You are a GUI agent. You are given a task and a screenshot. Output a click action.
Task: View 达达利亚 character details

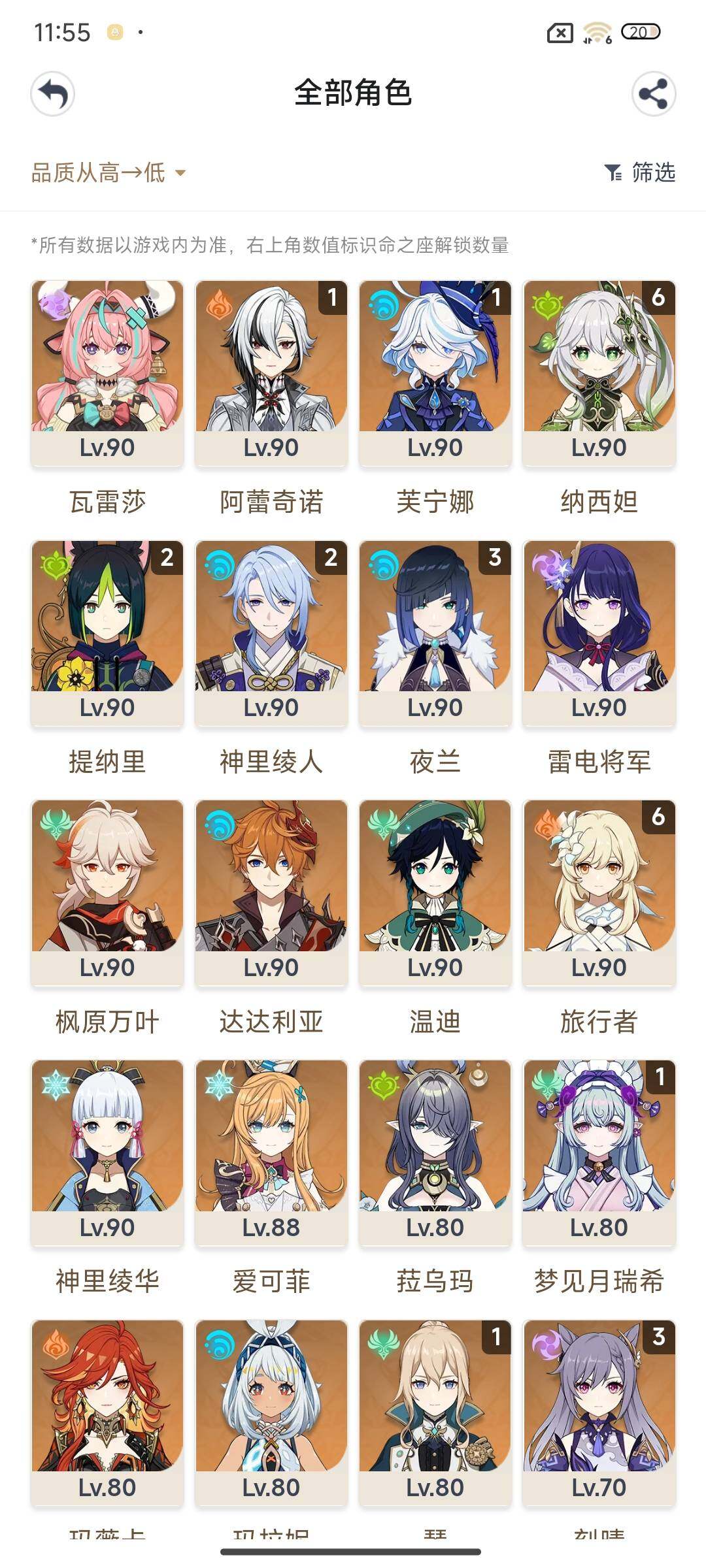click(x=271, y=892)
